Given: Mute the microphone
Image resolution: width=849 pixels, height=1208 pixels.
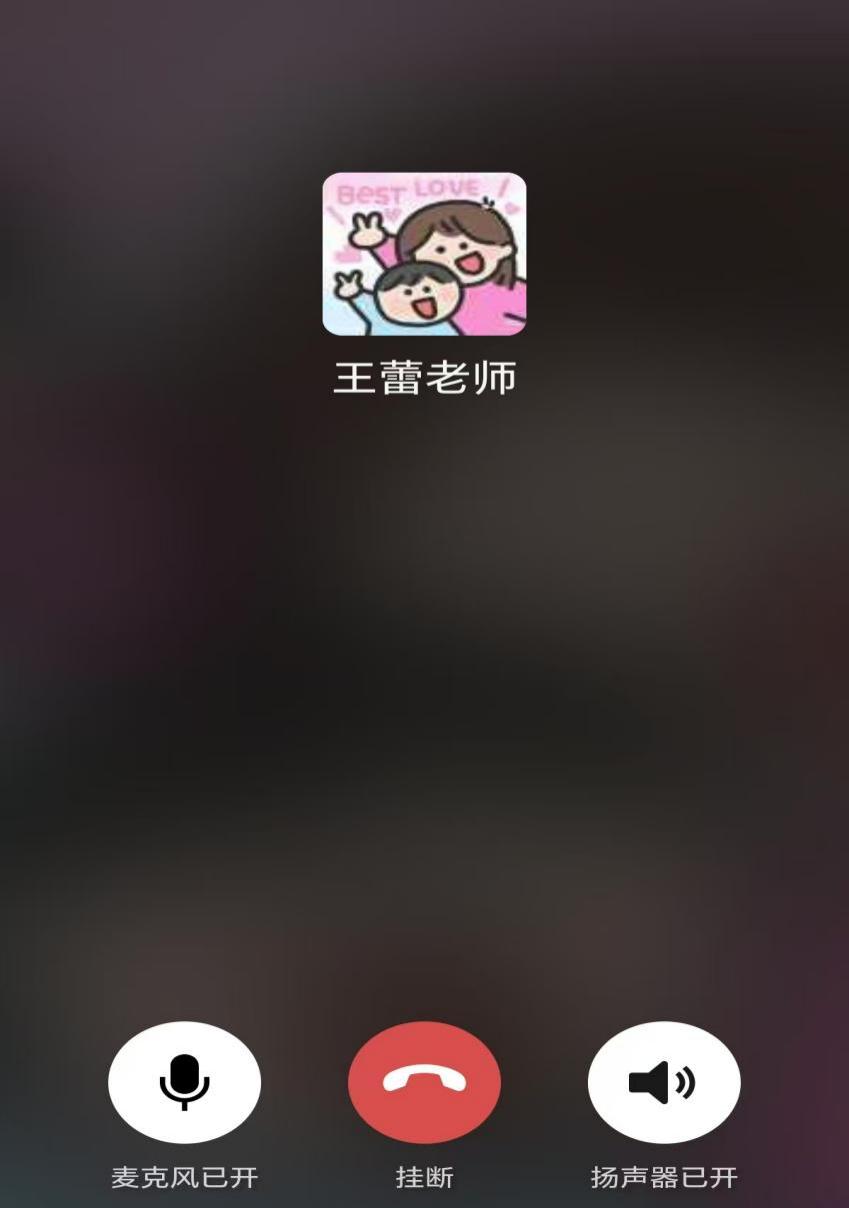Looking at the screenshot, I should [x=184, y=1082].
